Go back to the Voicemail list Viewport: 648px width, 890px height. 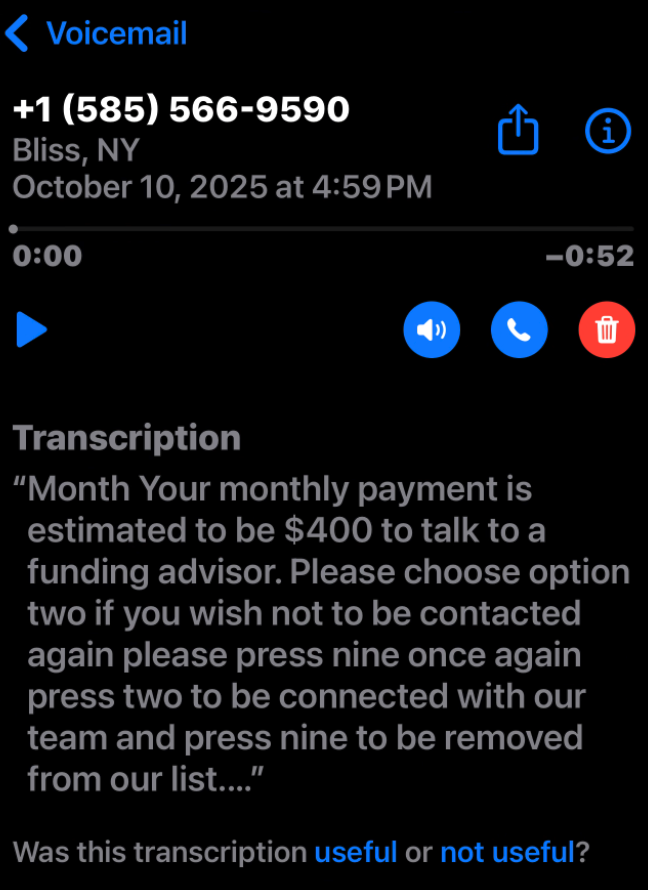coord(95,33)
